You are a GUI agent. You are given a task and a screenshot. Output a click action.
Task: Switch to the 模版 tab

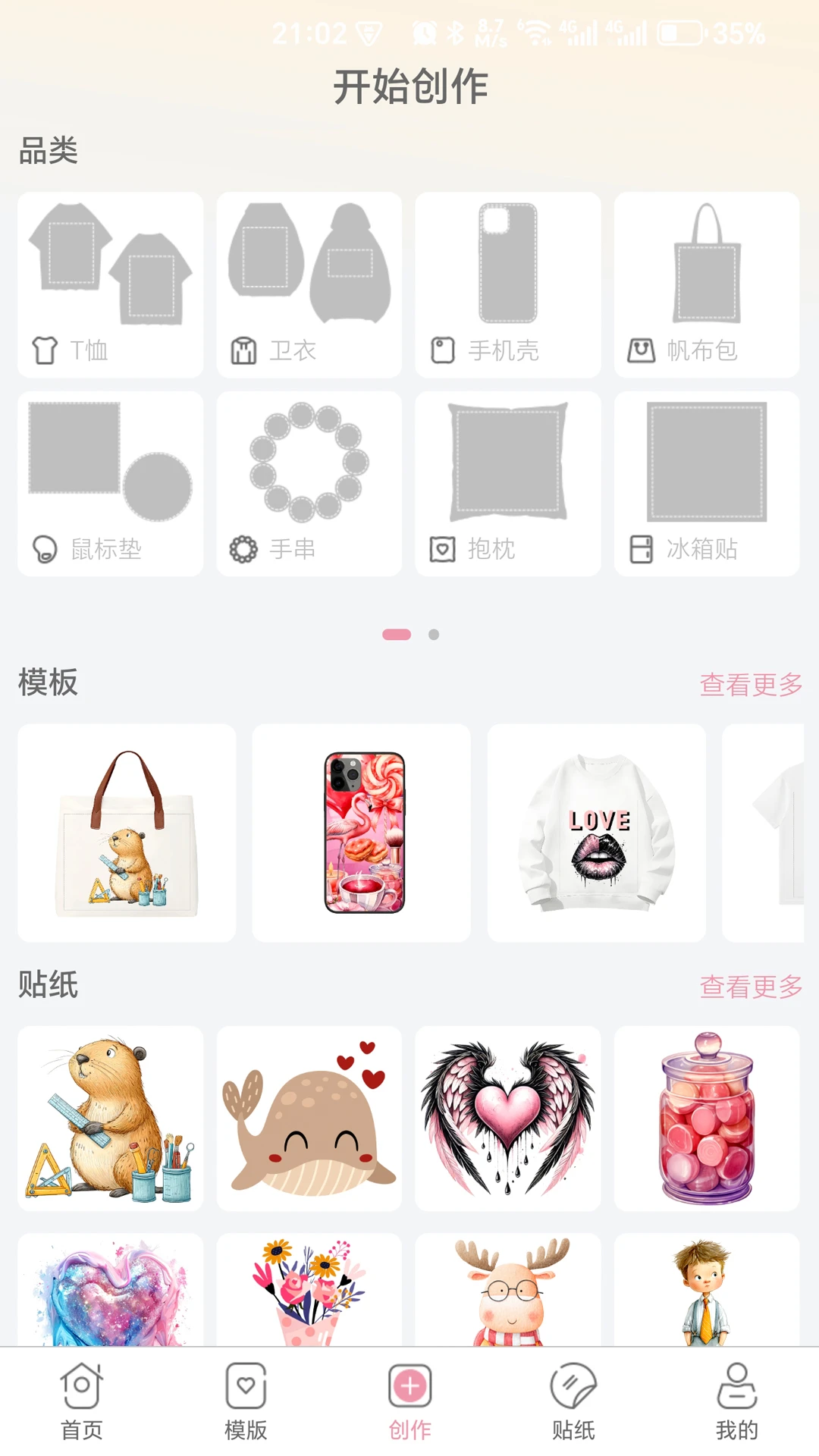pyautogui.click(x=246, y=1401)
